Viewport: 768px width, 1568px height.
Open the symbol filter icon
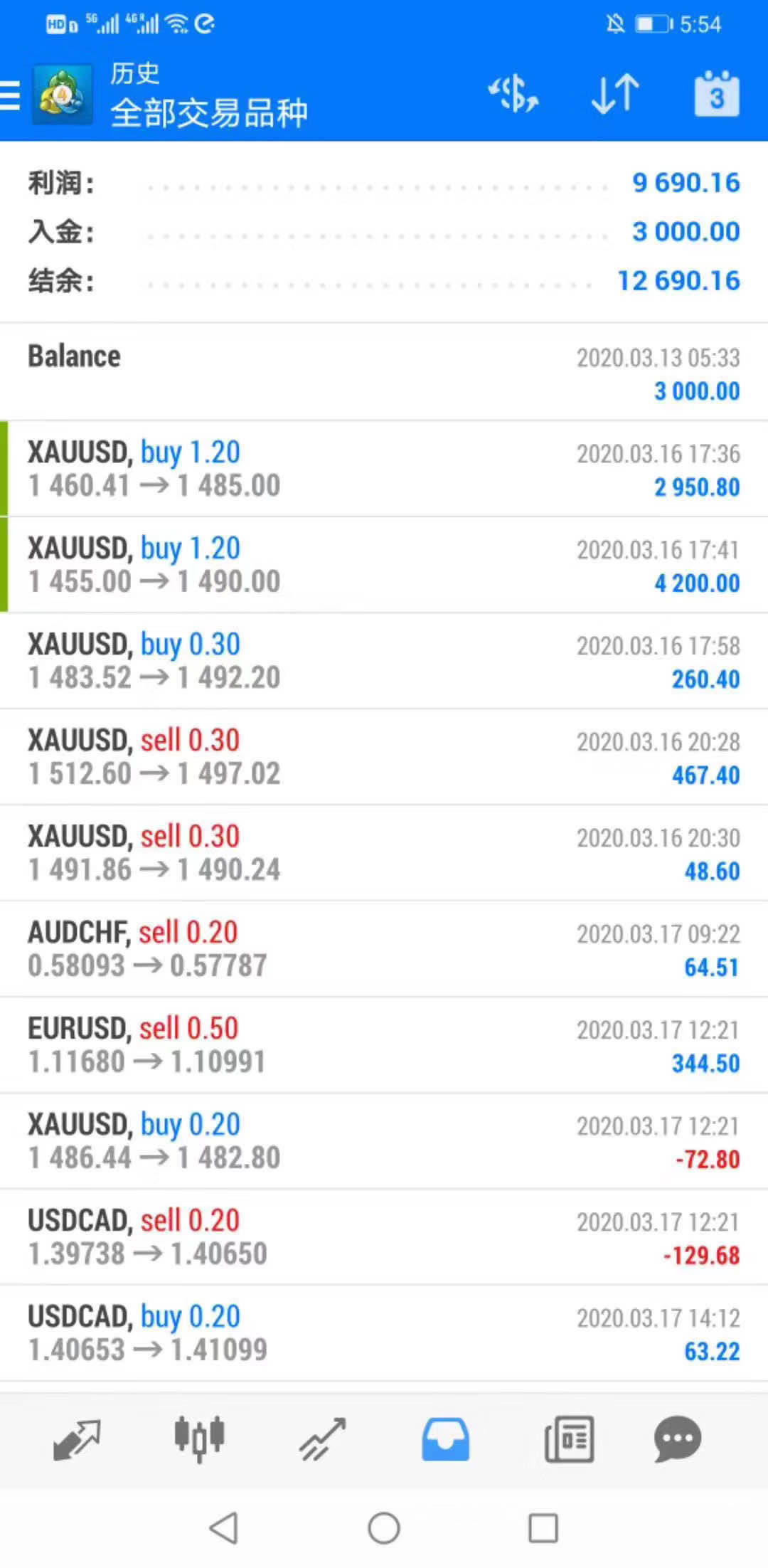coord(513,94)
